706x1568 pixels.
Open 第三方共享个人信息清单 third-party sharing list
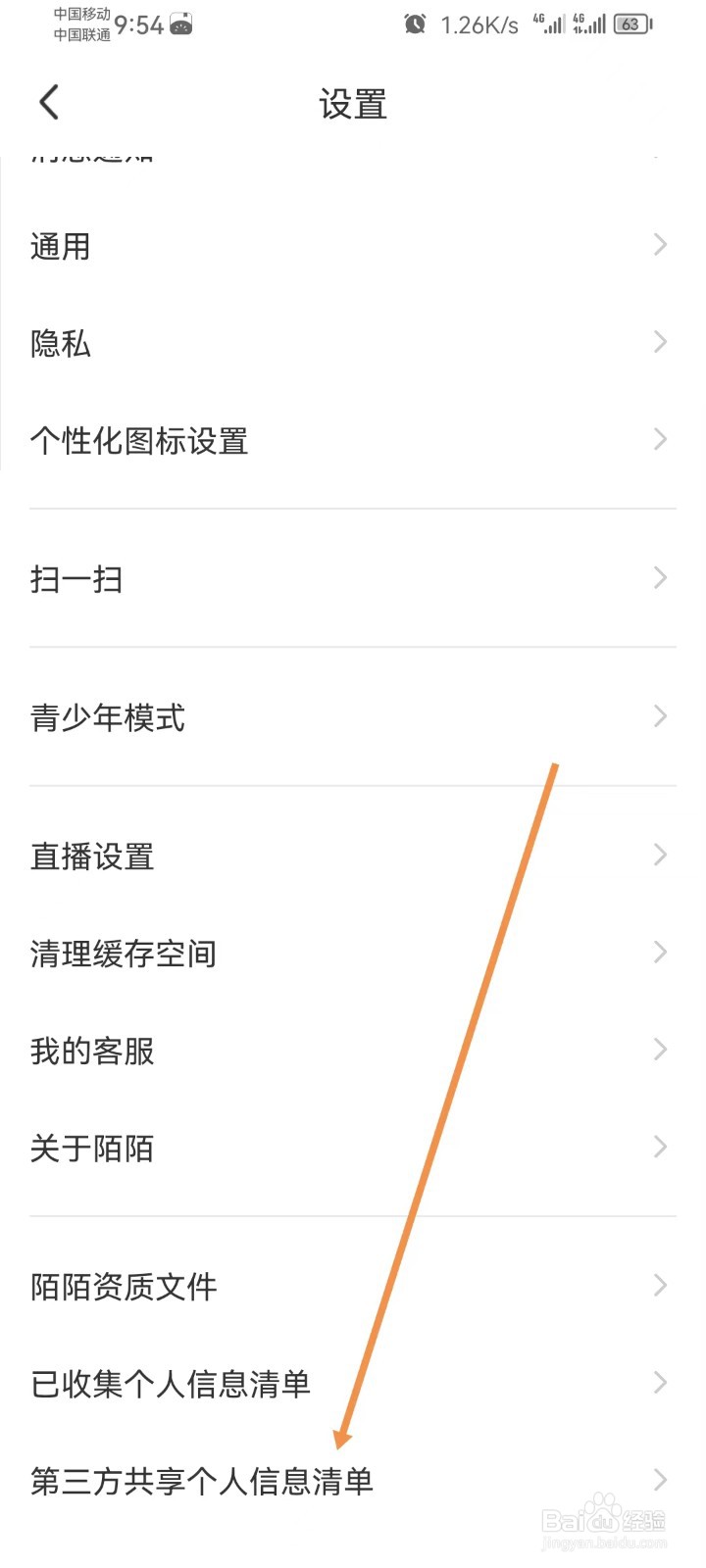[201, 1482]
